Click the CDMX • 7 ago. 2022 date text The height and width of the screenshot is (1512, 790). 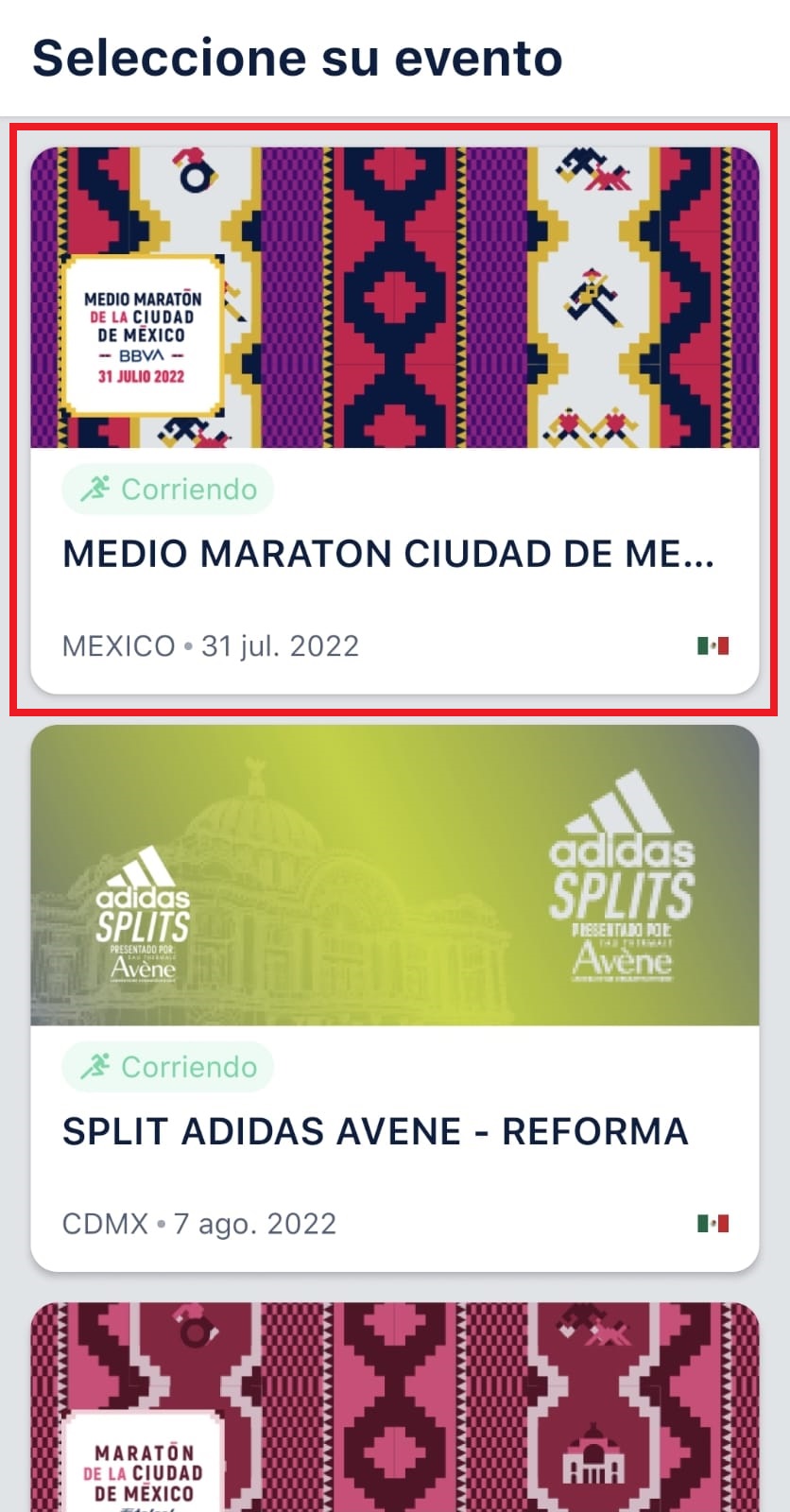(198, 1223)
